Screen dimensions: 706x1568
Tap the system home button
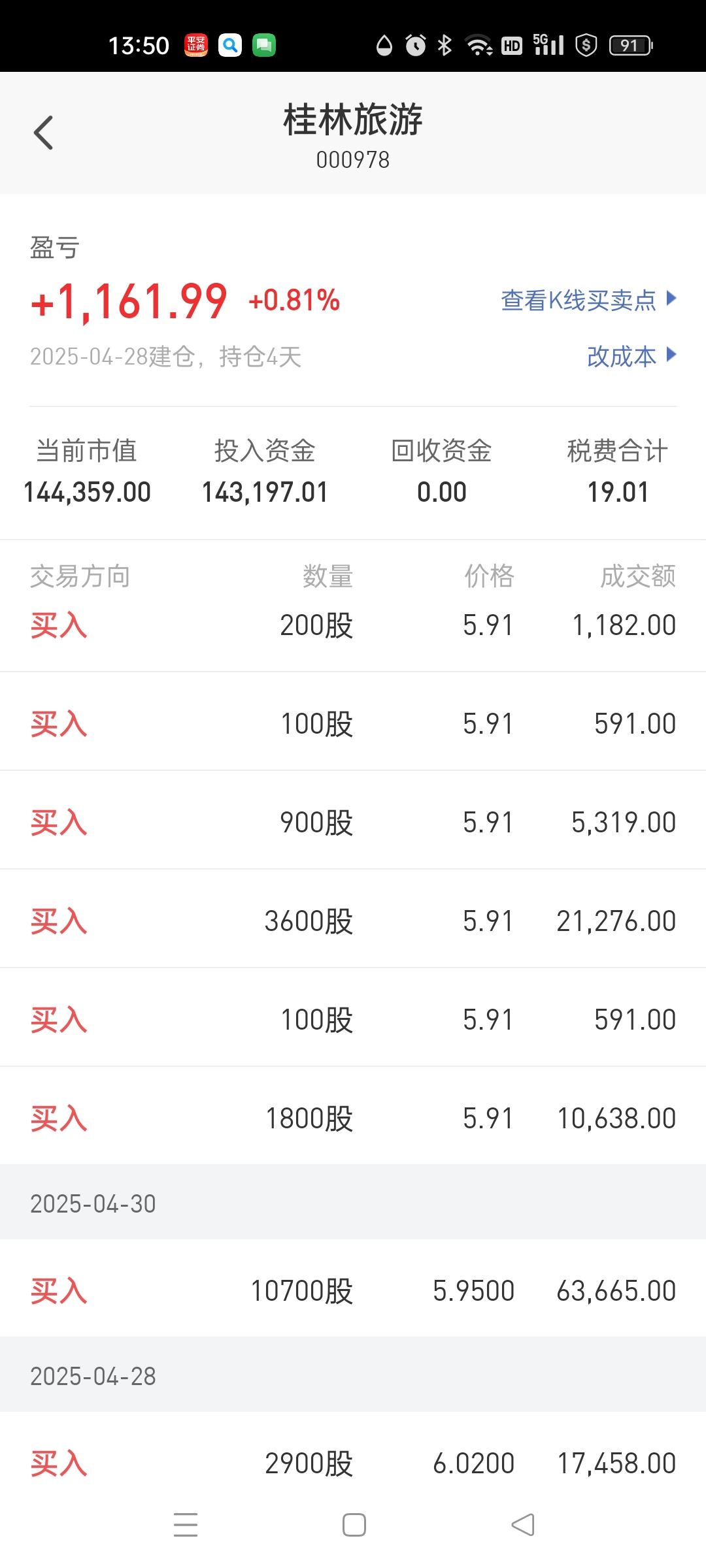pos(354,1525)
